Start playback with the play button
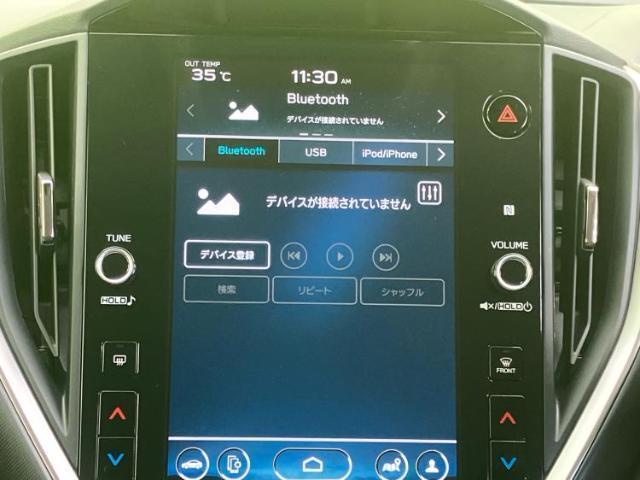Screen dimensions: 640x480 point(340,257)
